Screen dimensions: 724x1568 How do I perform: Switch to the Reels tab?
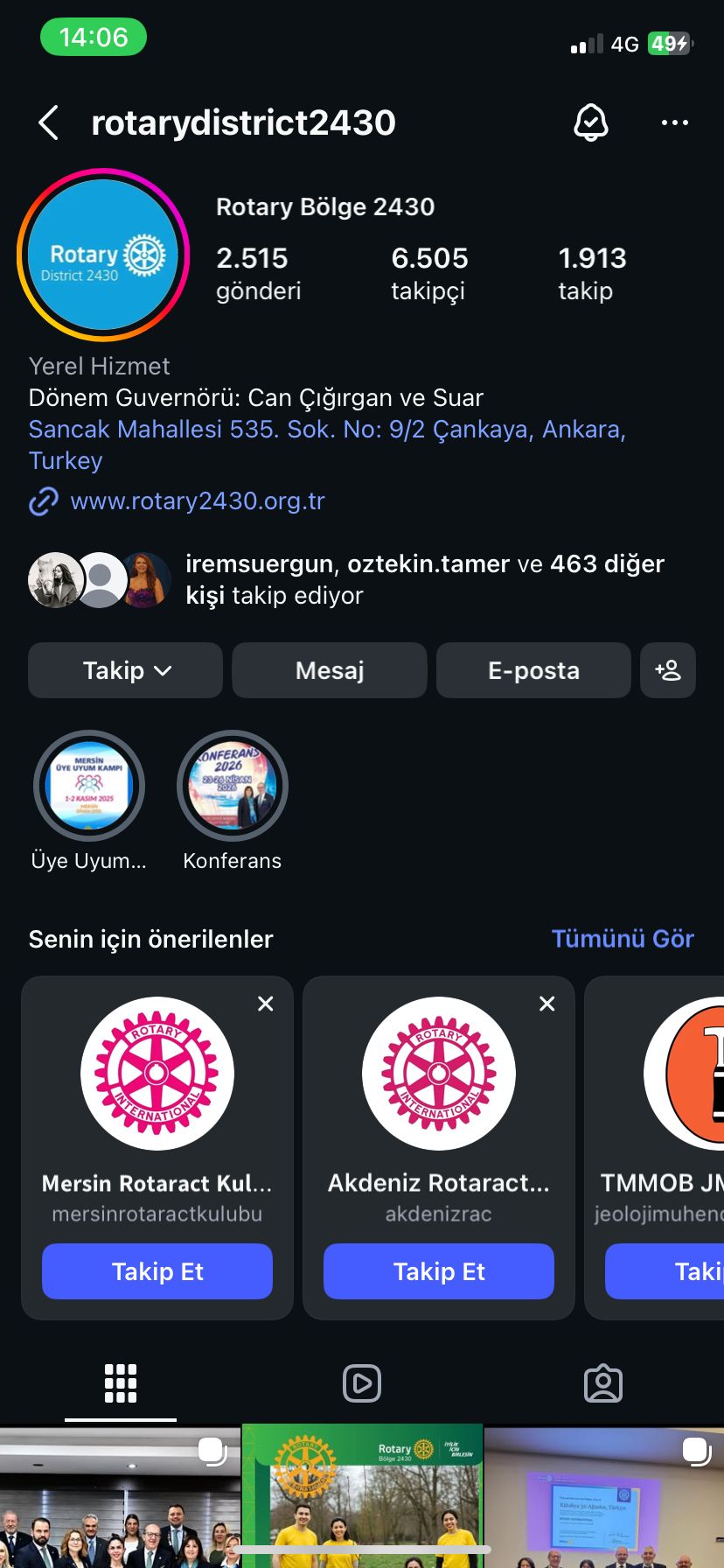coord(362,1383)
